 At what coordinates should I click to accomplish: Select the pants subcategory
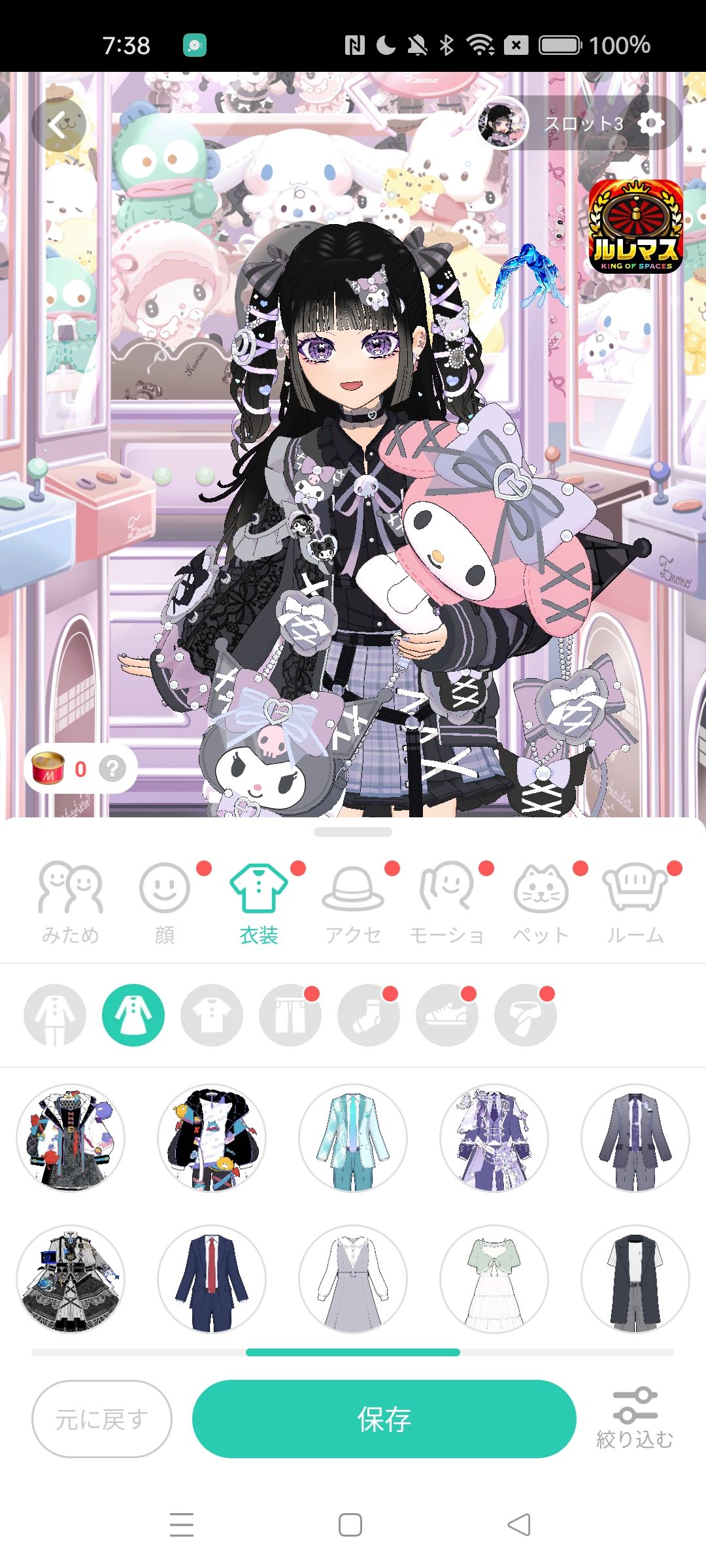pos(290,1015)
